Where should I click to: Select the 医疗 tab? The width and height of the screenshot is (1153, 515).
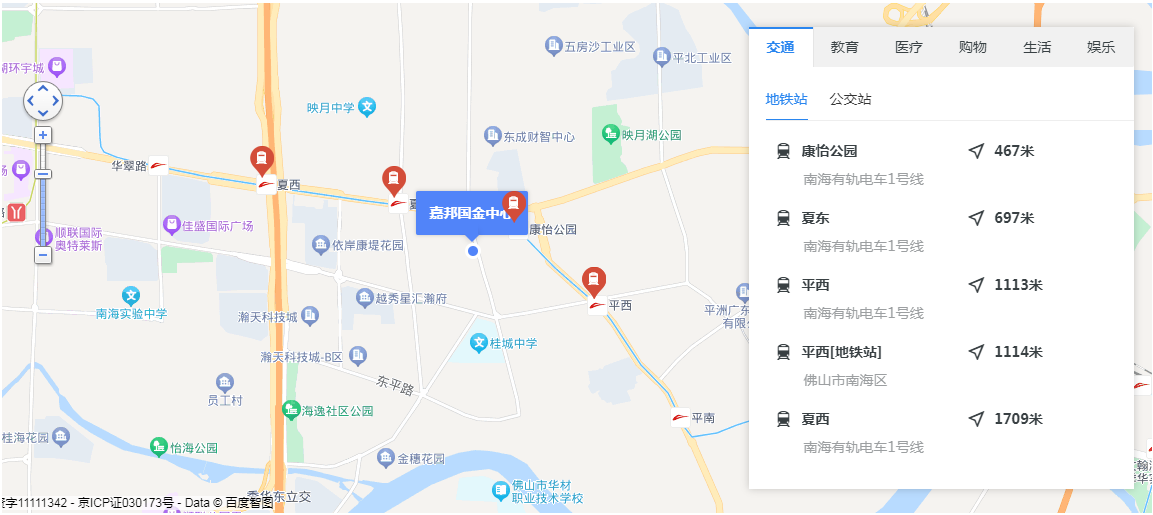(908, 47)
